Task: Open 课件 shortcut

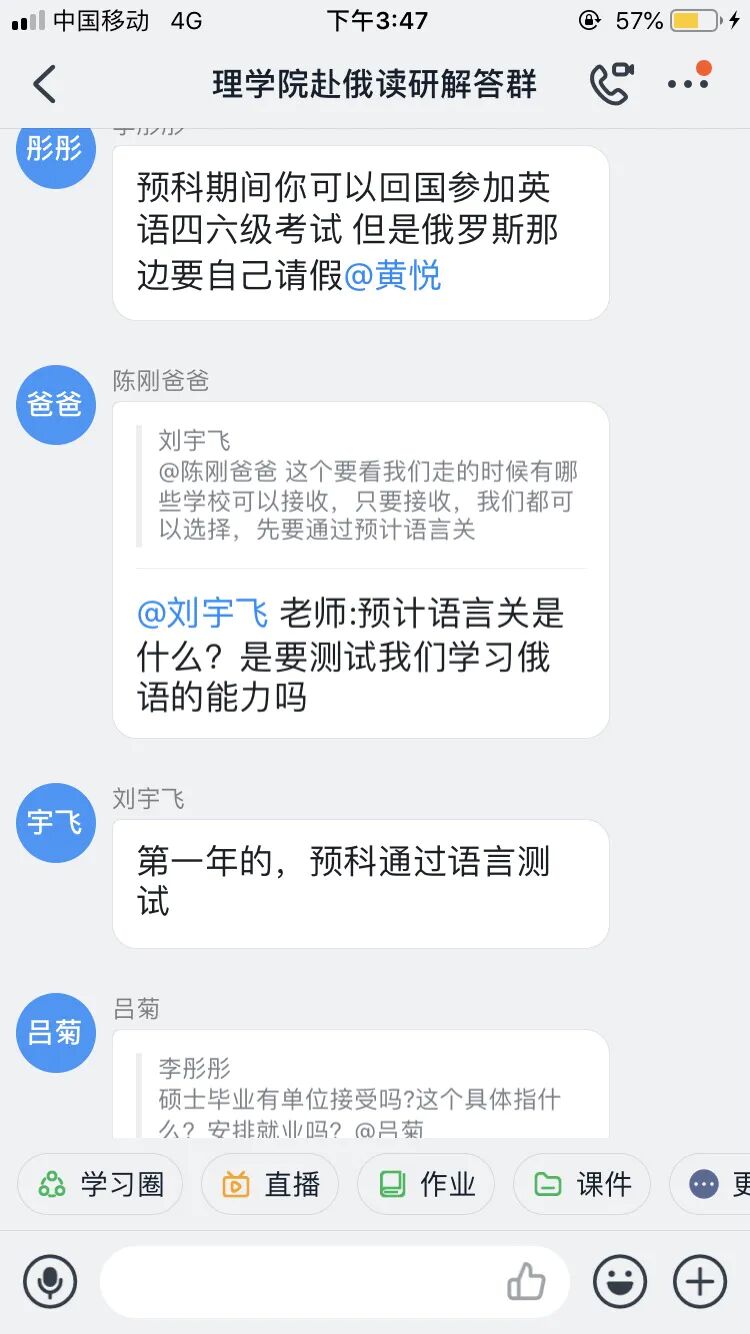Action: [582, 1184]
